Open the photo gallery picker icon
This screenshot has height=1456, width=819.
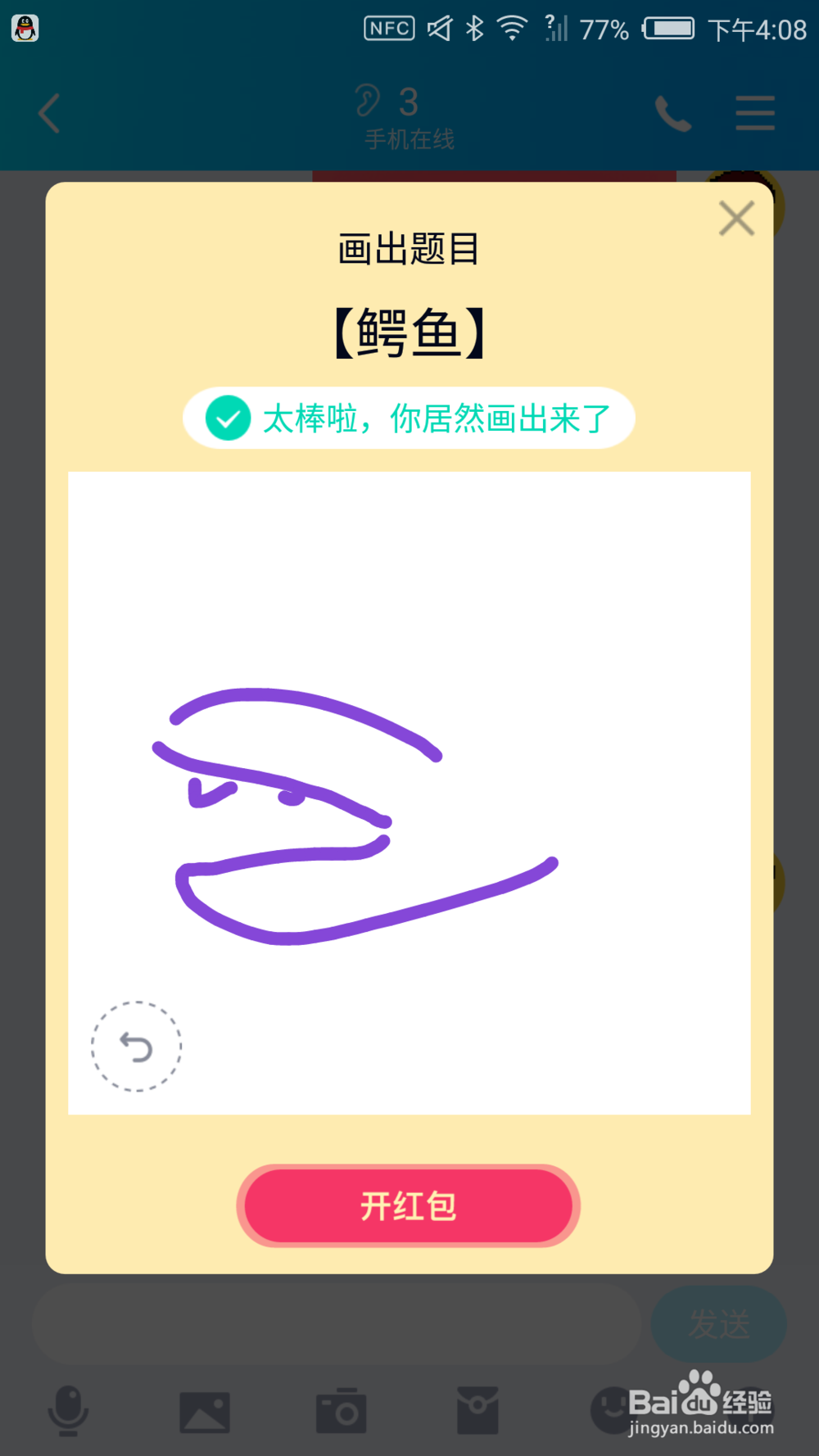pyautogui.click(x=205, y=1410)
